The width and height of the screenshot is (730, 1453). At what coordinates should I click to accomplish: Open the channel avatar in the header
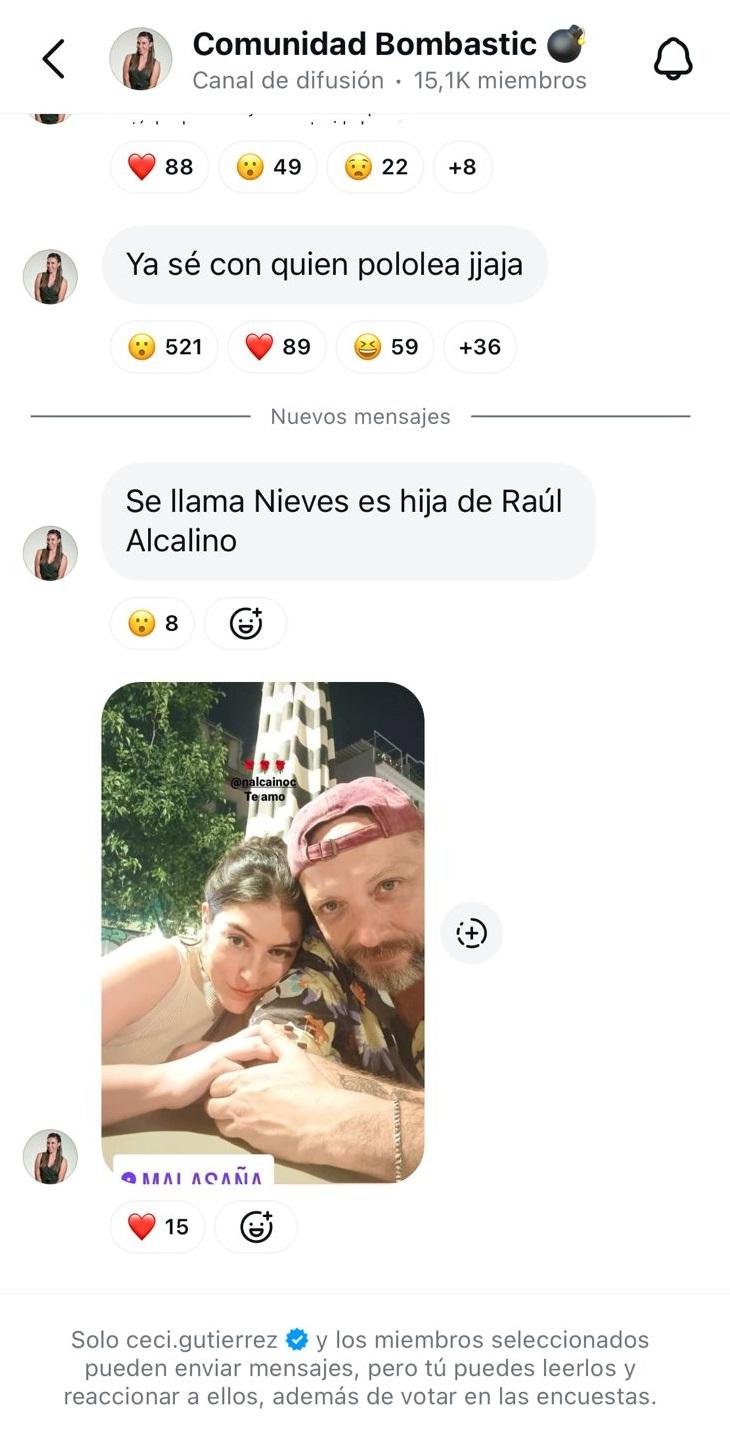(x=140, y=57)
